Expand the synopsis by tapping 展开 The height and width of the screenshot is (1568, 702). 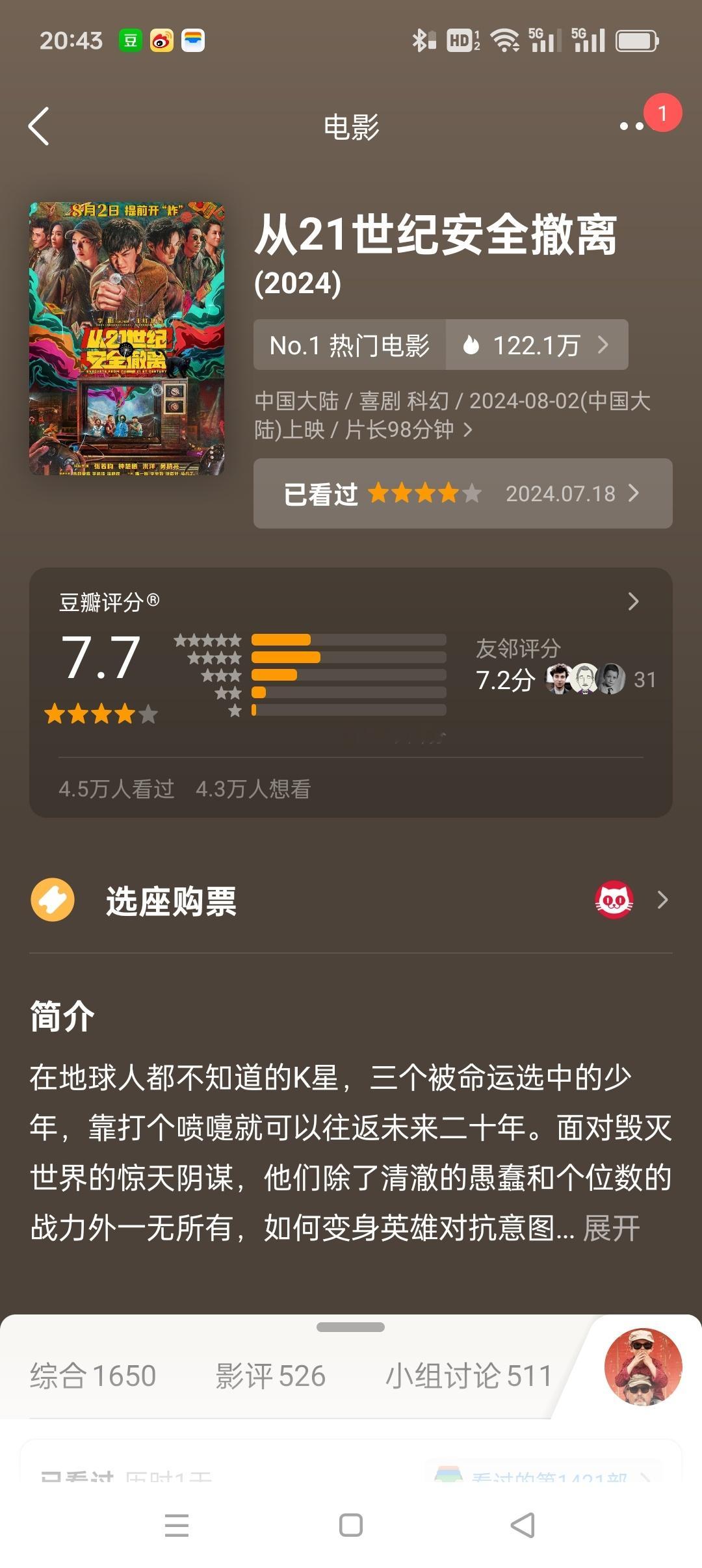coord(612,1228)
